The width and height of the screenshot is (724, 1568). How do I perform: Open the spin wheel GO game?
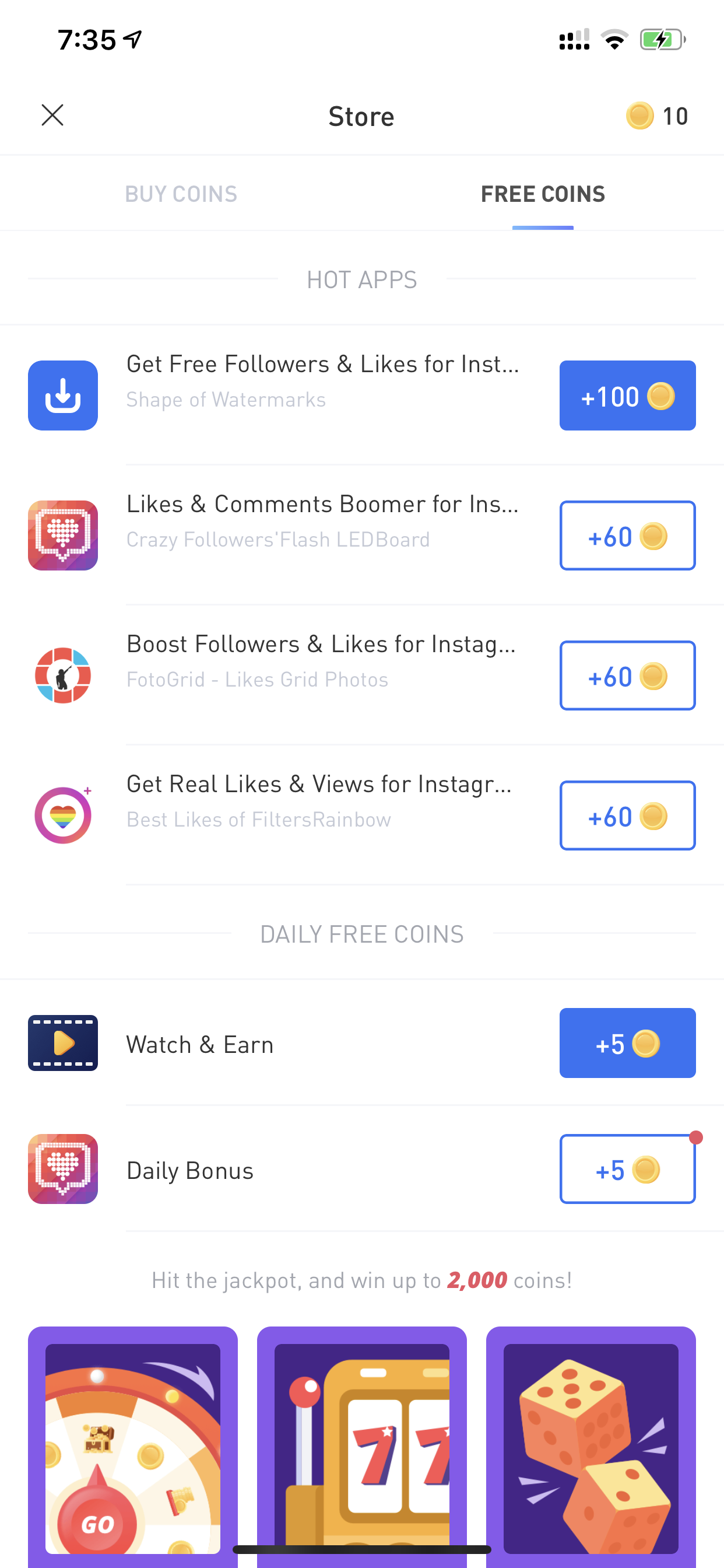pyautogui.click(x=133, y=1447)
